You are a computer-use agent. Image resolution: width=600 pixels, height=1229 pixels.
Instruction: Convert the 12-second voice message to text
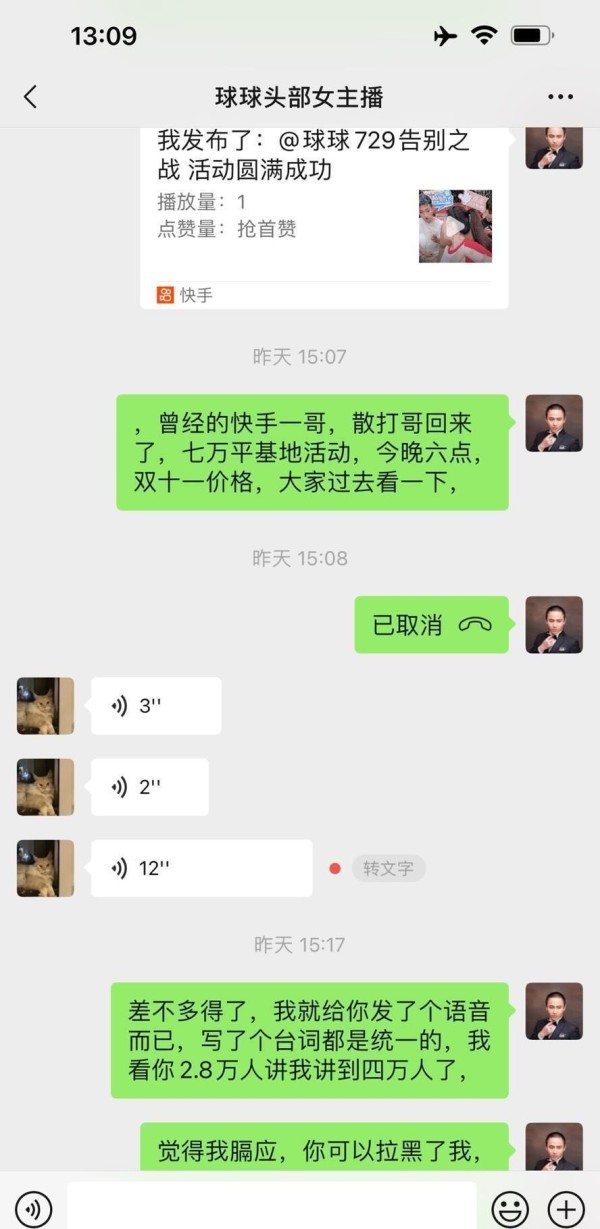[388, 868]
